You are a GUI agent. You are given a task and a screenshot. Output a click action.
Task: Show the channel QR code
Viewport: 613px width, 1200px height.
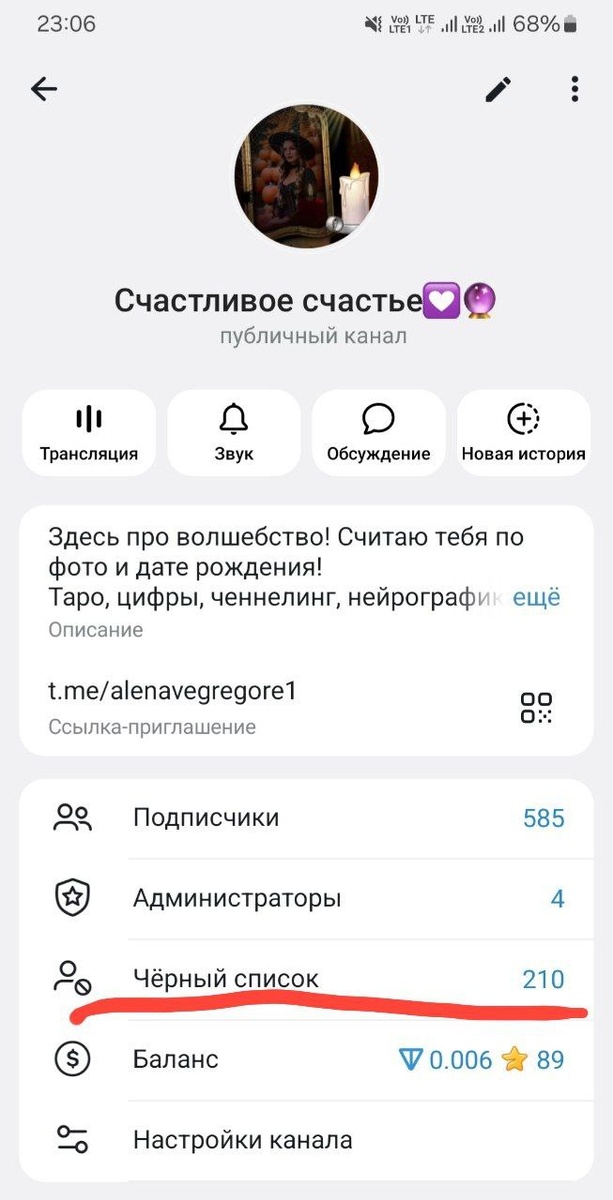pyautogui.click(x=536, y=707)
